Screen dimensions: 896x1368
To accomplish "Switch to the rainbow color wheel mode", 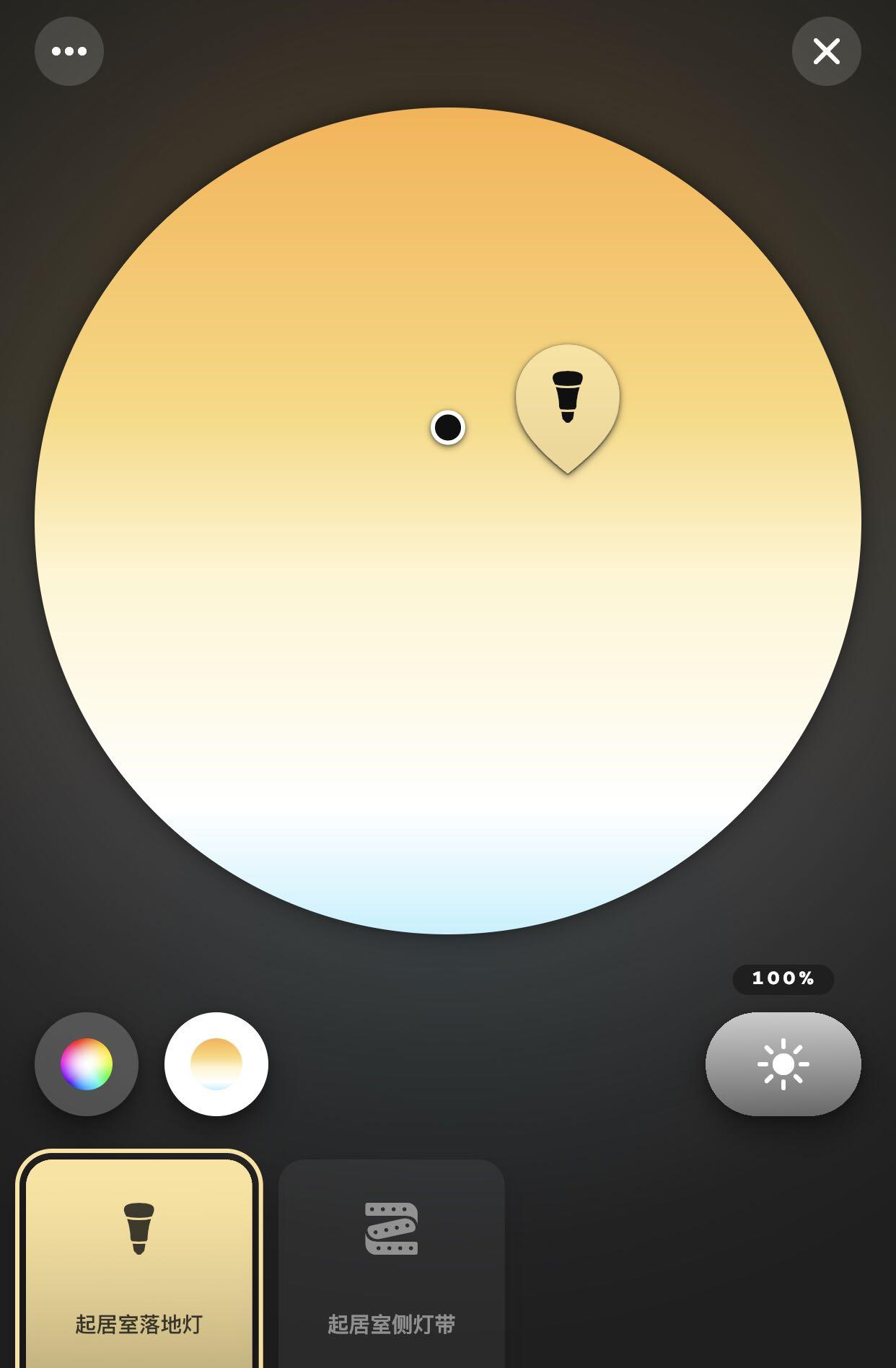I will (87, 1064).
